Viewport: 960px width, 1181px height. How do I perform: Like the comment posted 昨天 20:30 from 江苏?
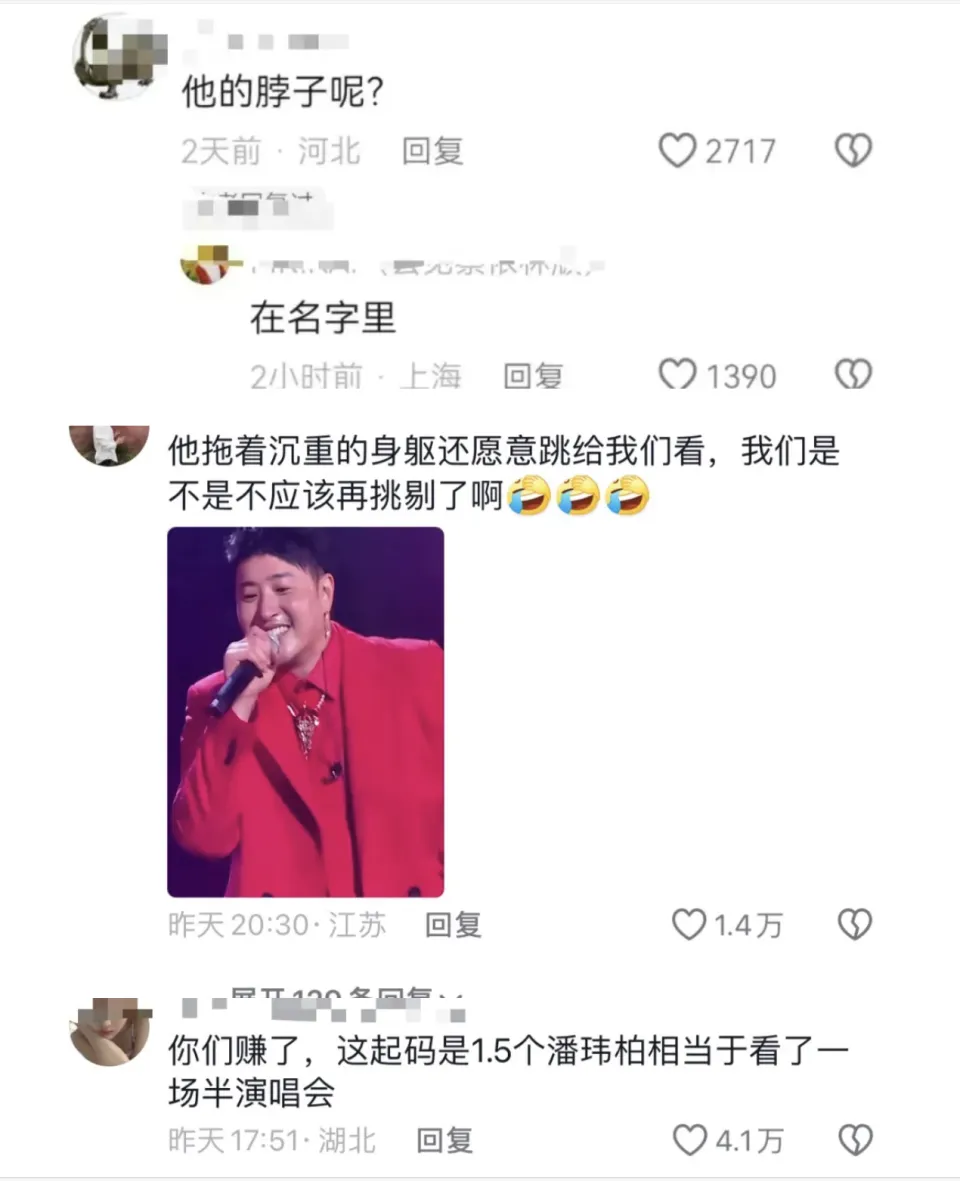[688, 925]
